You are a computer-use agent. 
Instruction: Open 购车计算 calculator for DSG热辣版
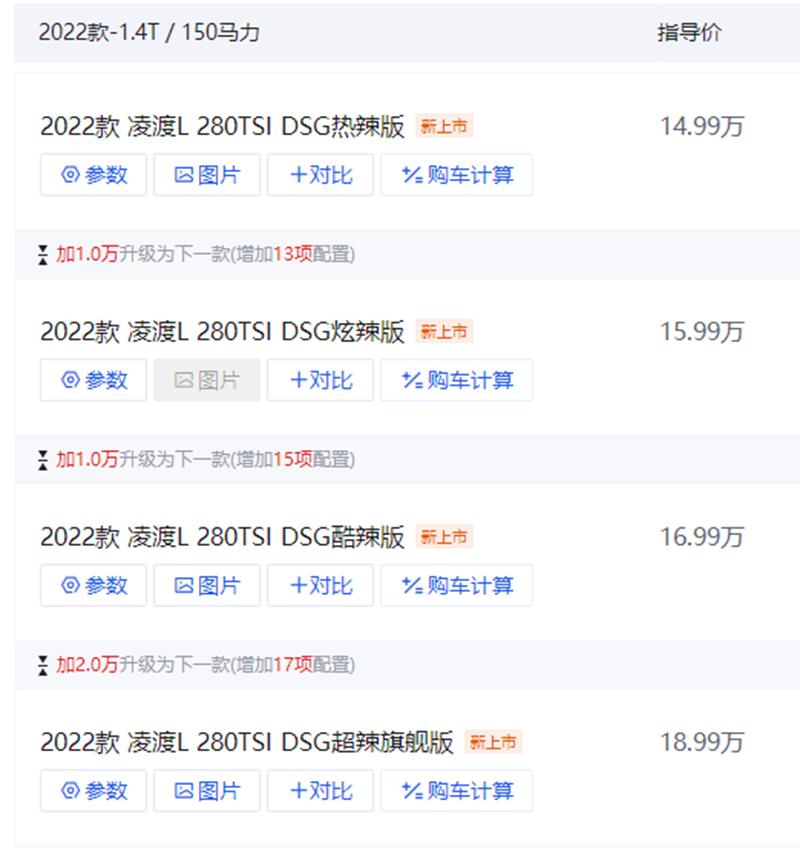(x=456, y=174)
